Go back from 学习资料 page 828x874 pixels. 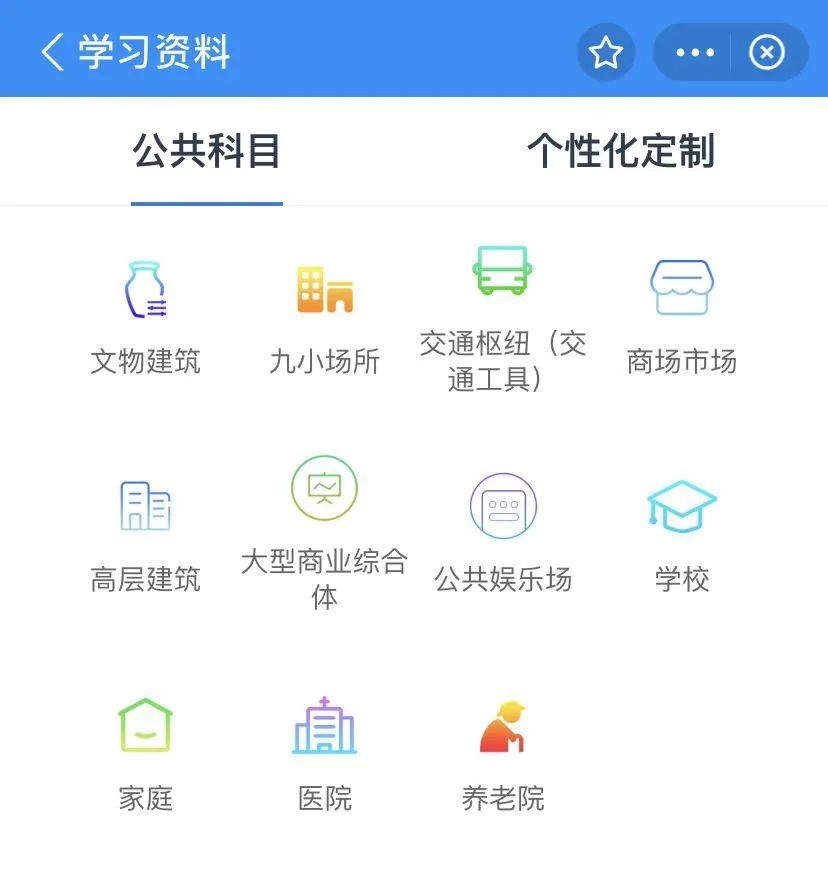[x=52, y=52]
